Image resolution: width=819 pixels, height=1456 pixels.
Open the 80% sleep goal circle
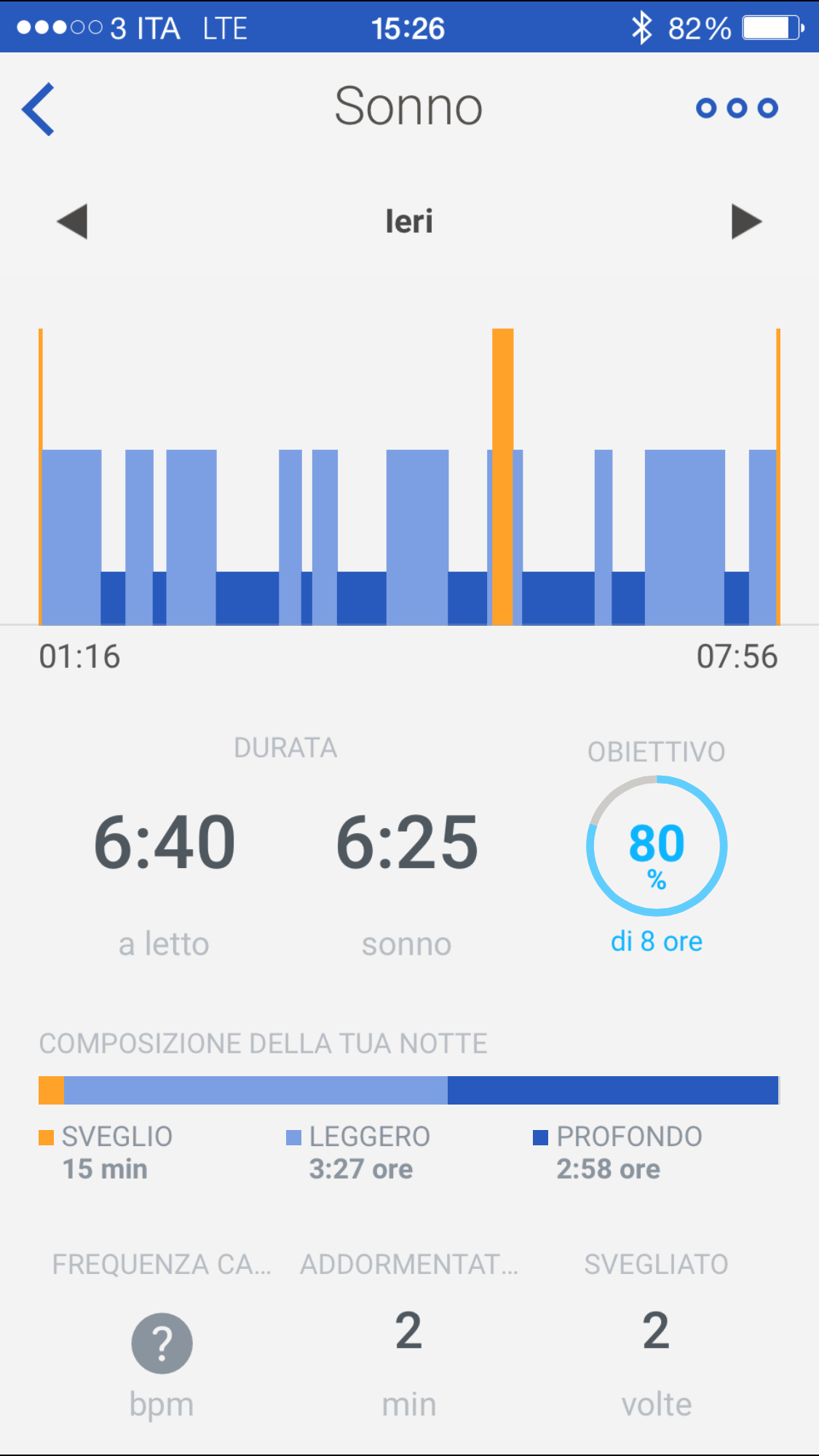click(x=657, y=846)
